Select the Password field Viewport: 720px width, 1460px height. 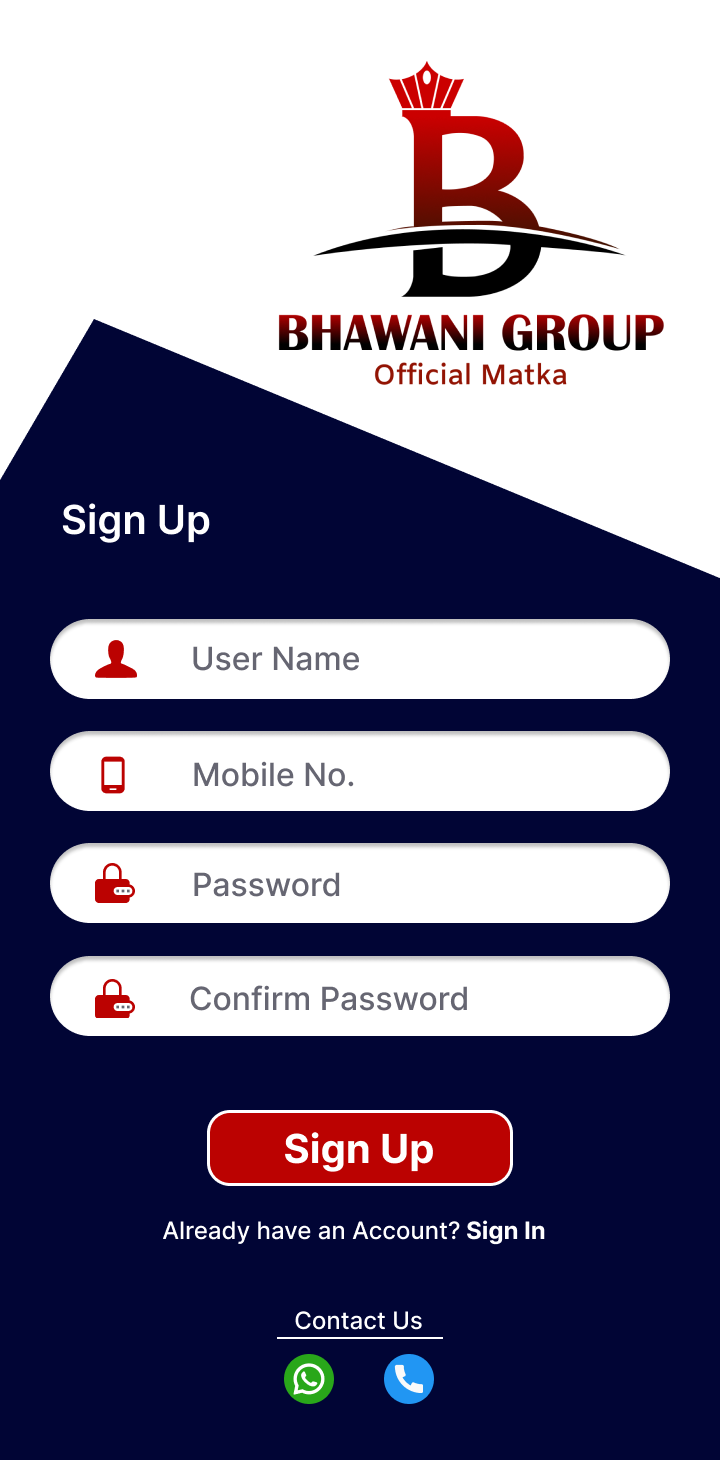tap(360, 883)
